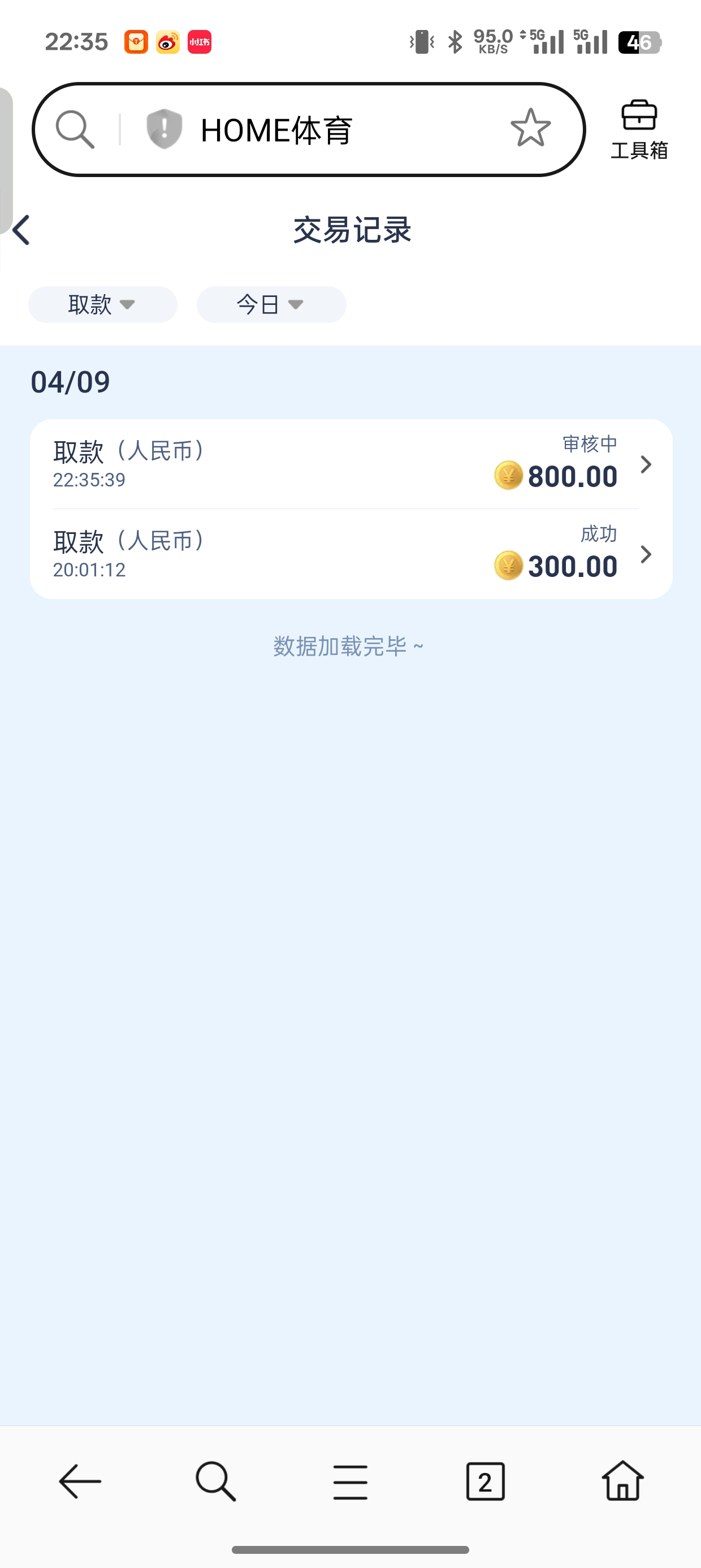701x1568 pixels.
Task: Bookmark this page with the star icon
Action: [530, 128]
